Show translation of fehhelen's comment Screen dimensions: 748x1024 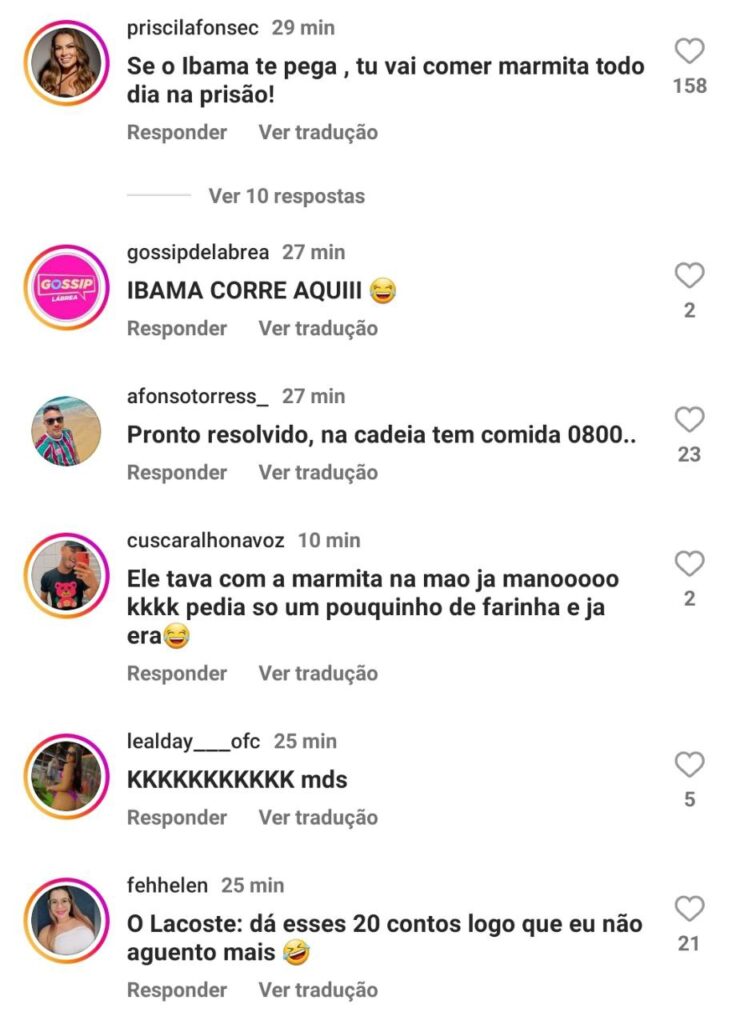tap(318, 989)
